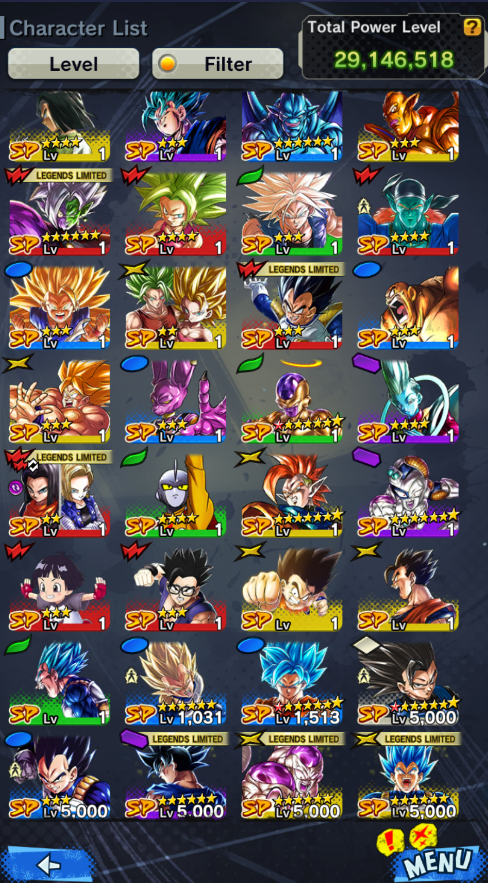Select the white-haired character holding a staff
This screenshot has height=883, width=488.
(x=408, y=403)
